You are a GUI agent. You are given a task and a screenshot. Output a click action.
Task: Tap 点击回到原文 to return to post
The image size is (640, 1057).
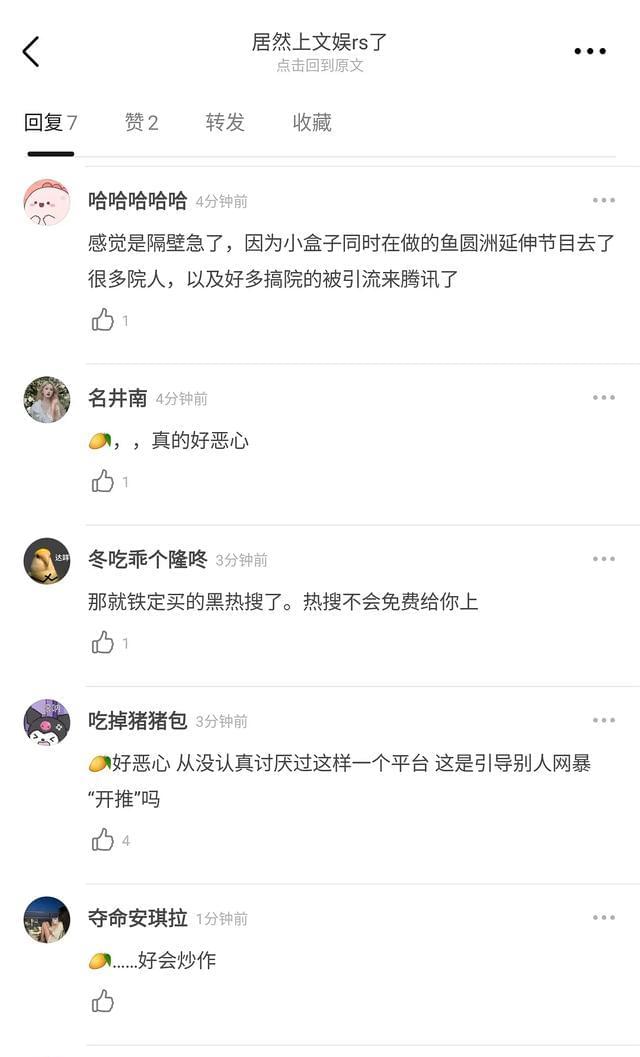point(320,66)
